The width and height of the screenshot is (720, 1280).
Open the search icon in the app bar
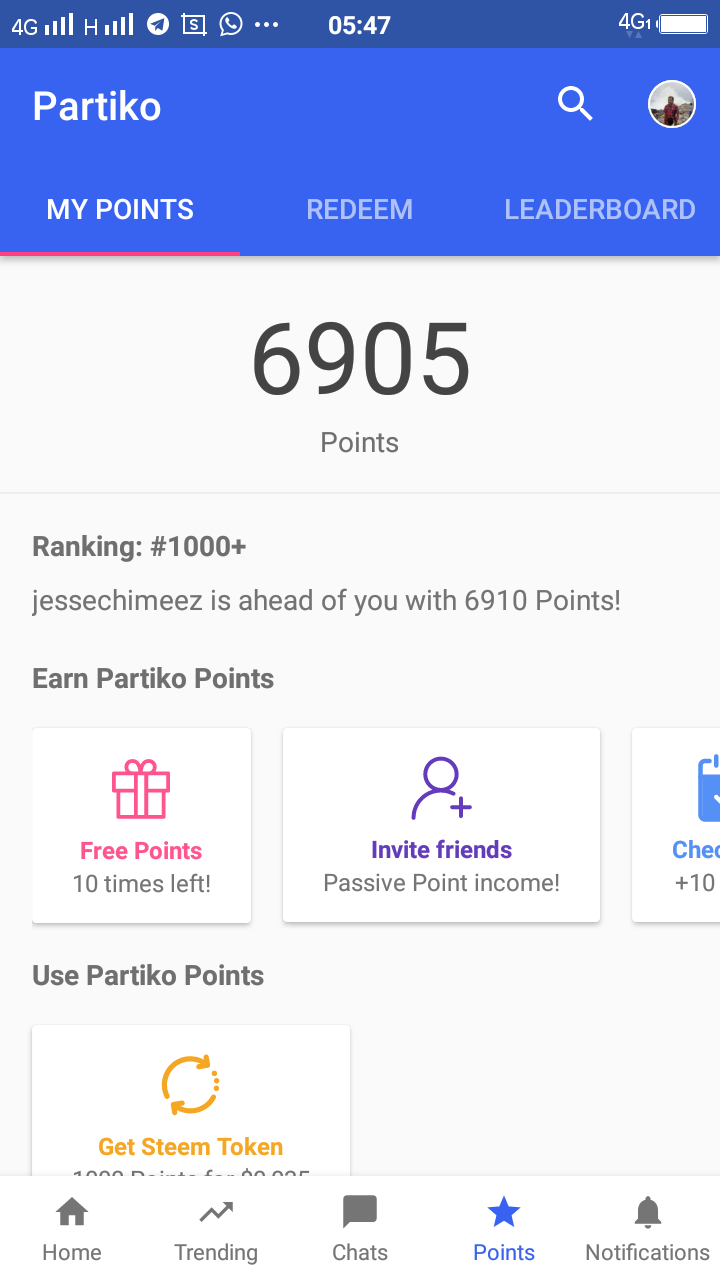[575, 104]
